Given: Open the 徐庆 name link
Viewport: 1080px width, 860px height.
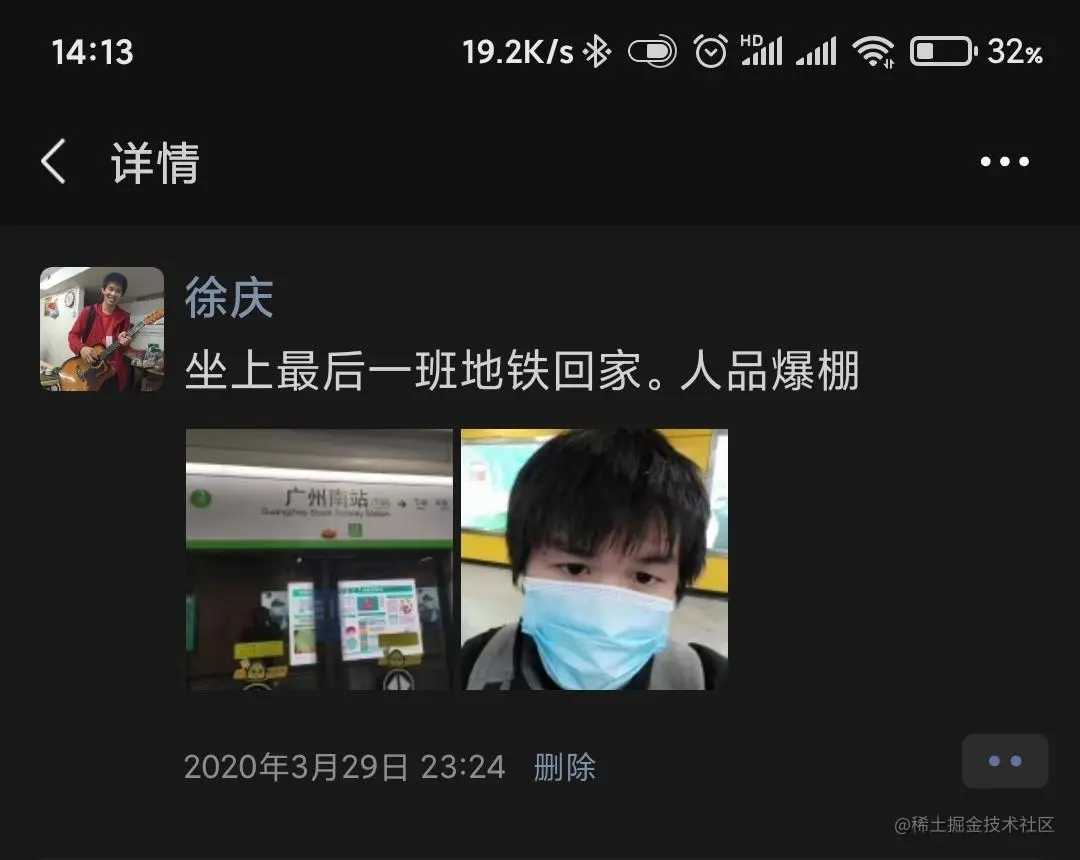Looking at the screenshot, I should click(x=229, y=298).
